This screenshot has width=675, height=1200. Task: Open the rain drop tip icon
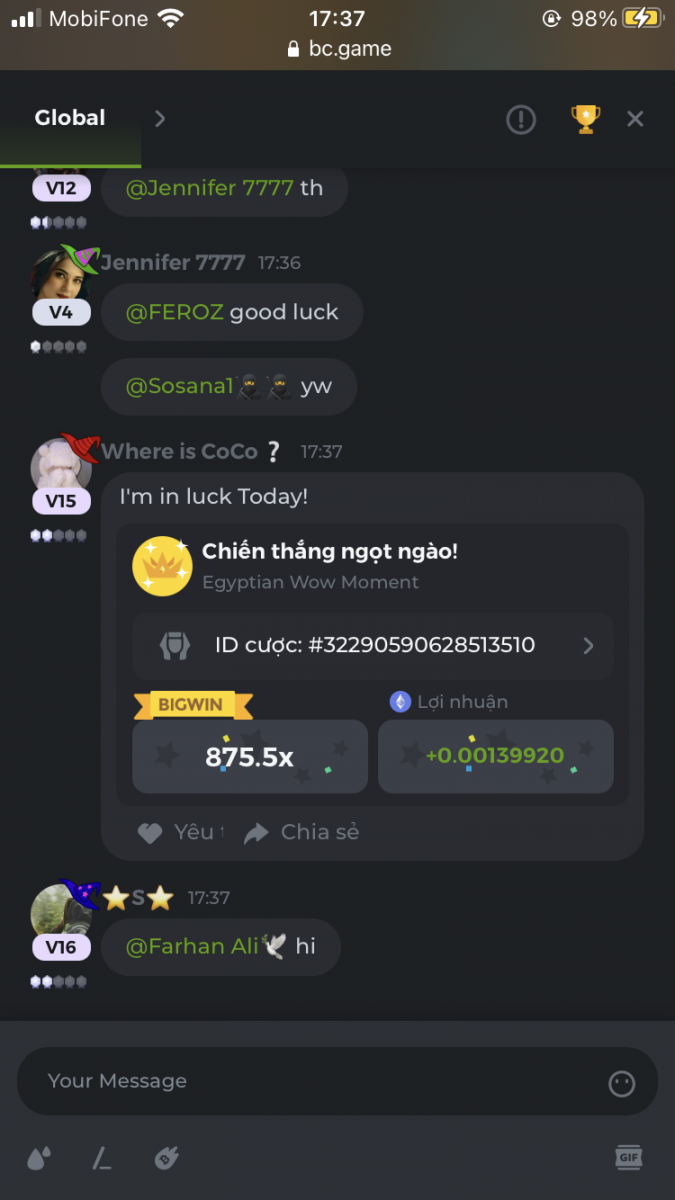point(38,1159)
